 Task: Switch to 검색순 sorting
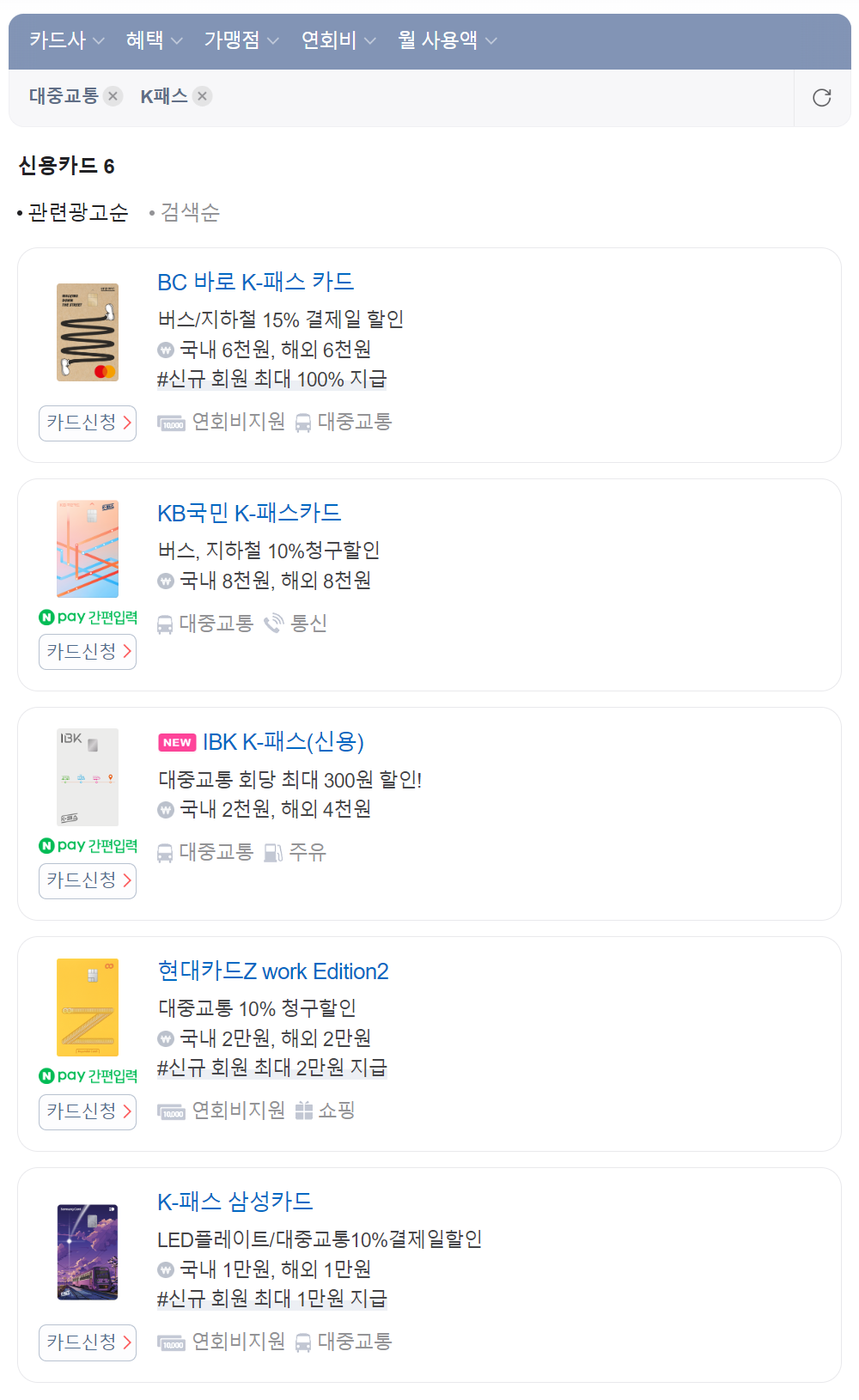pos(188,212)
